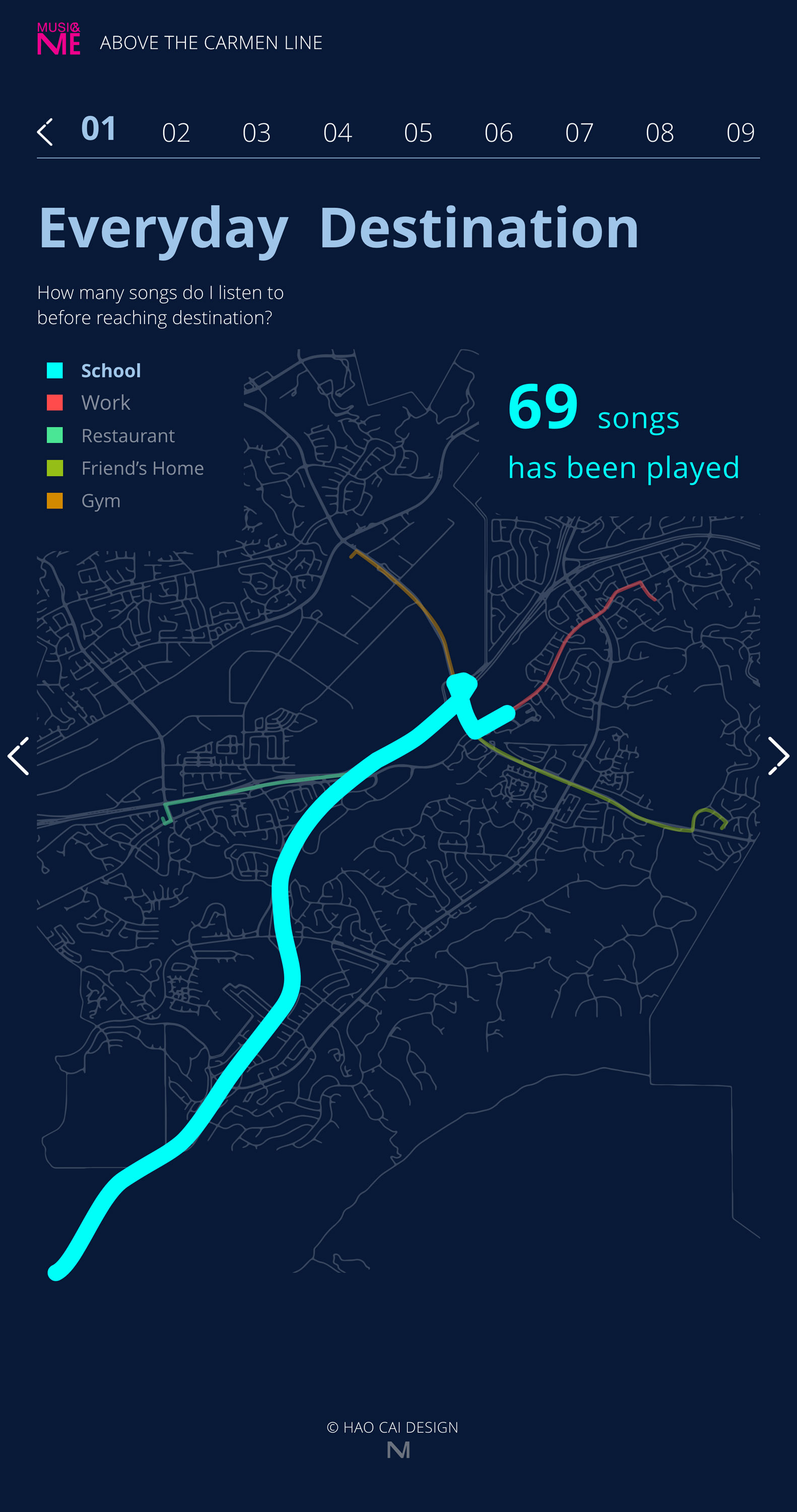
Task: Open the Music & Me logo home
Action: [58, 39]
